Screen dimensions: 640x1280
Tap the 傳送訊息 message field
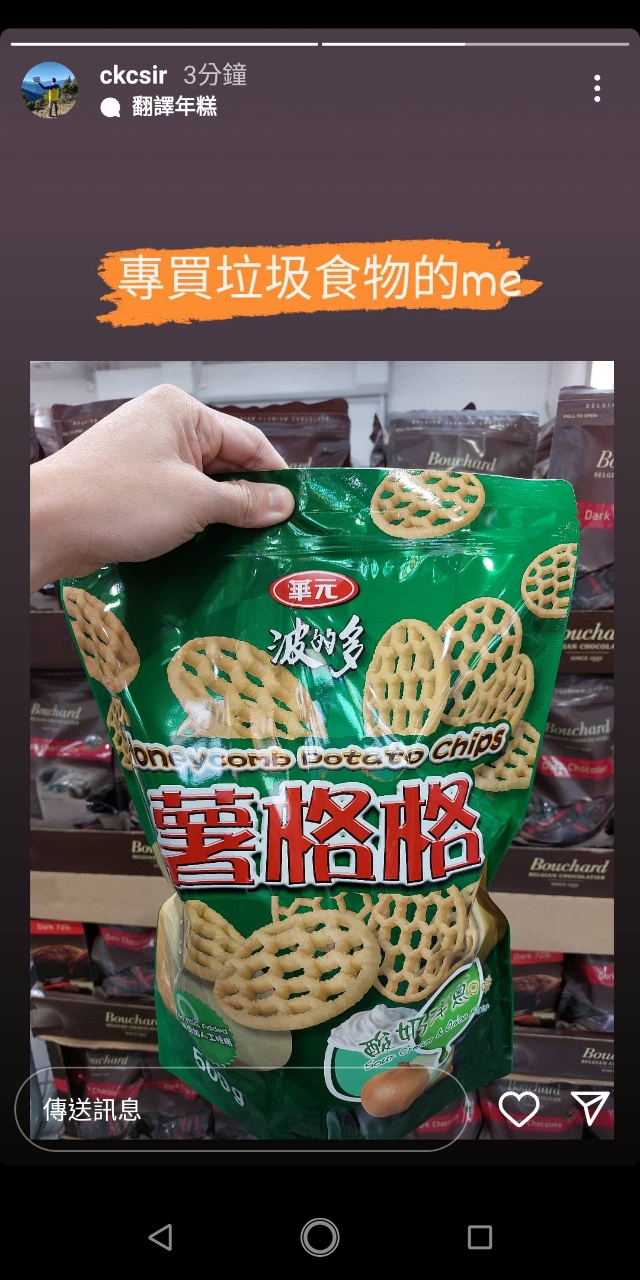tap(240, 1109)
